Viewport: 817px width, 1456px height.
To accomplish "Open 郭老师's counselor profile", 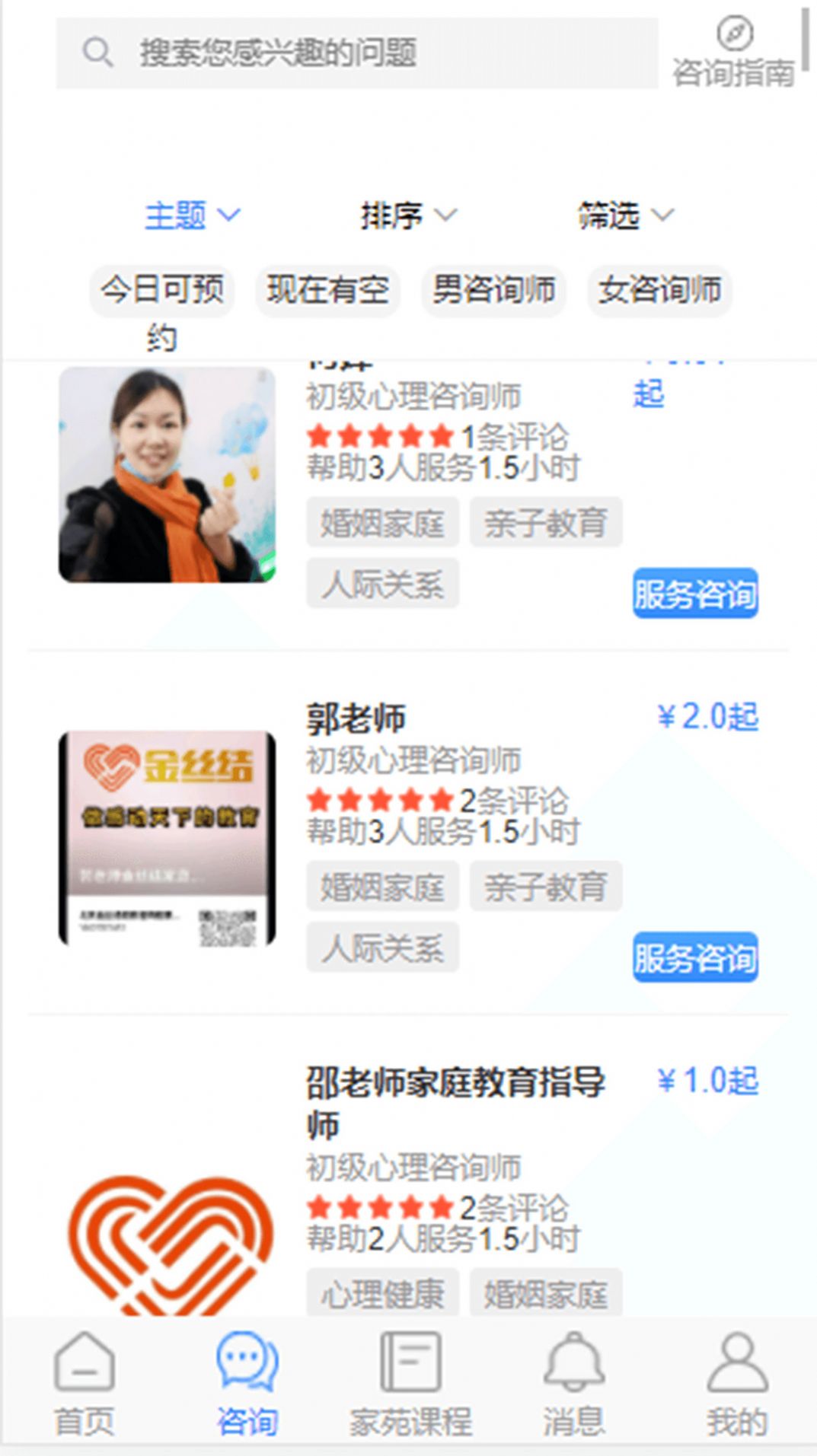I will [x=356, y=718].
